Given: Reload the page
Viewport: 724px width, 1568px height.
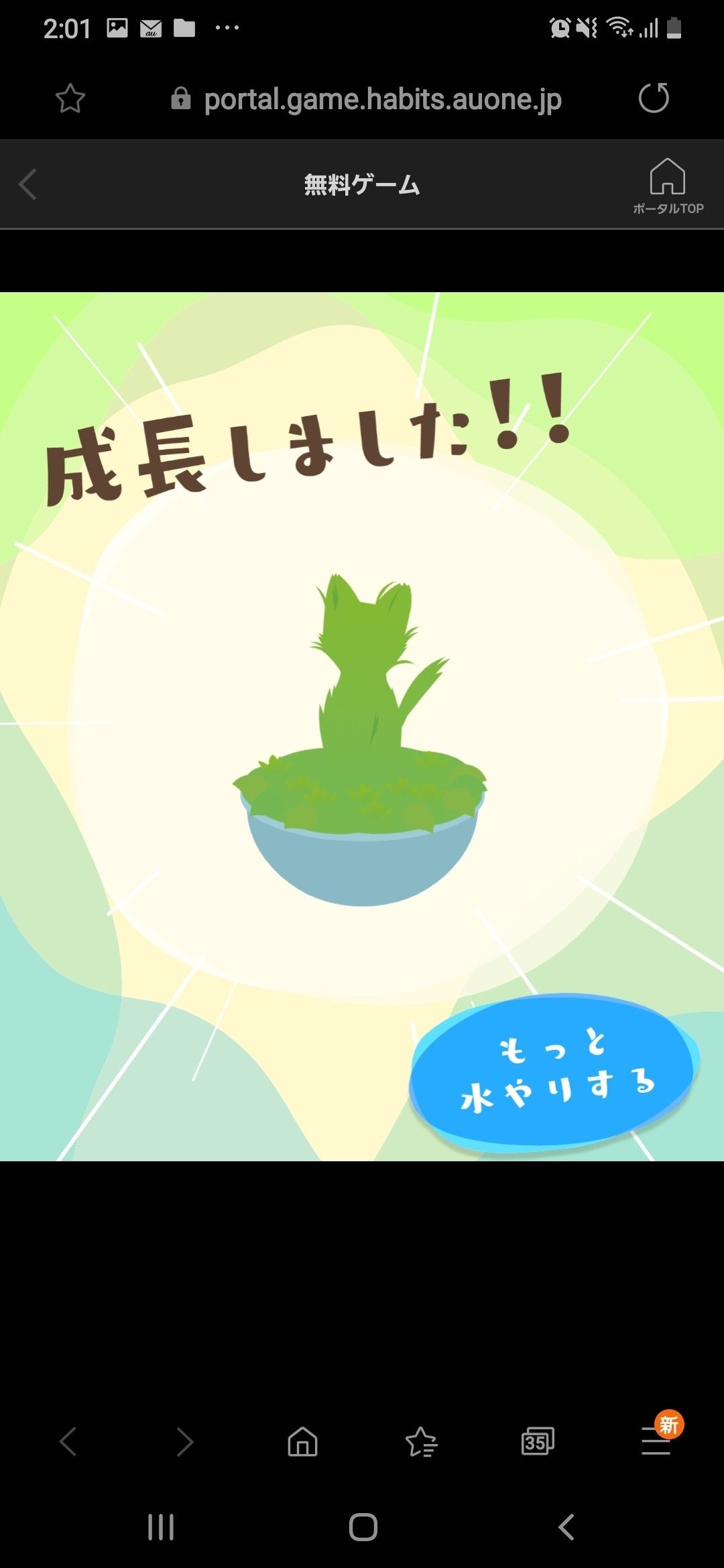Looking at the screenshot, I should point(654,99).
